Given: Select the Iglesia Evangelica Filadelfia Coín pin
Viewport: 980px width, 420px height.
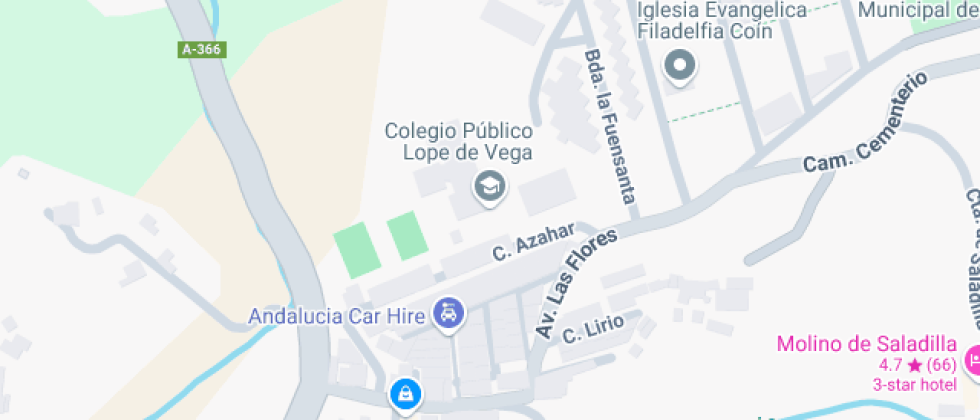Looking at the screenshot, I should [681, 68].
